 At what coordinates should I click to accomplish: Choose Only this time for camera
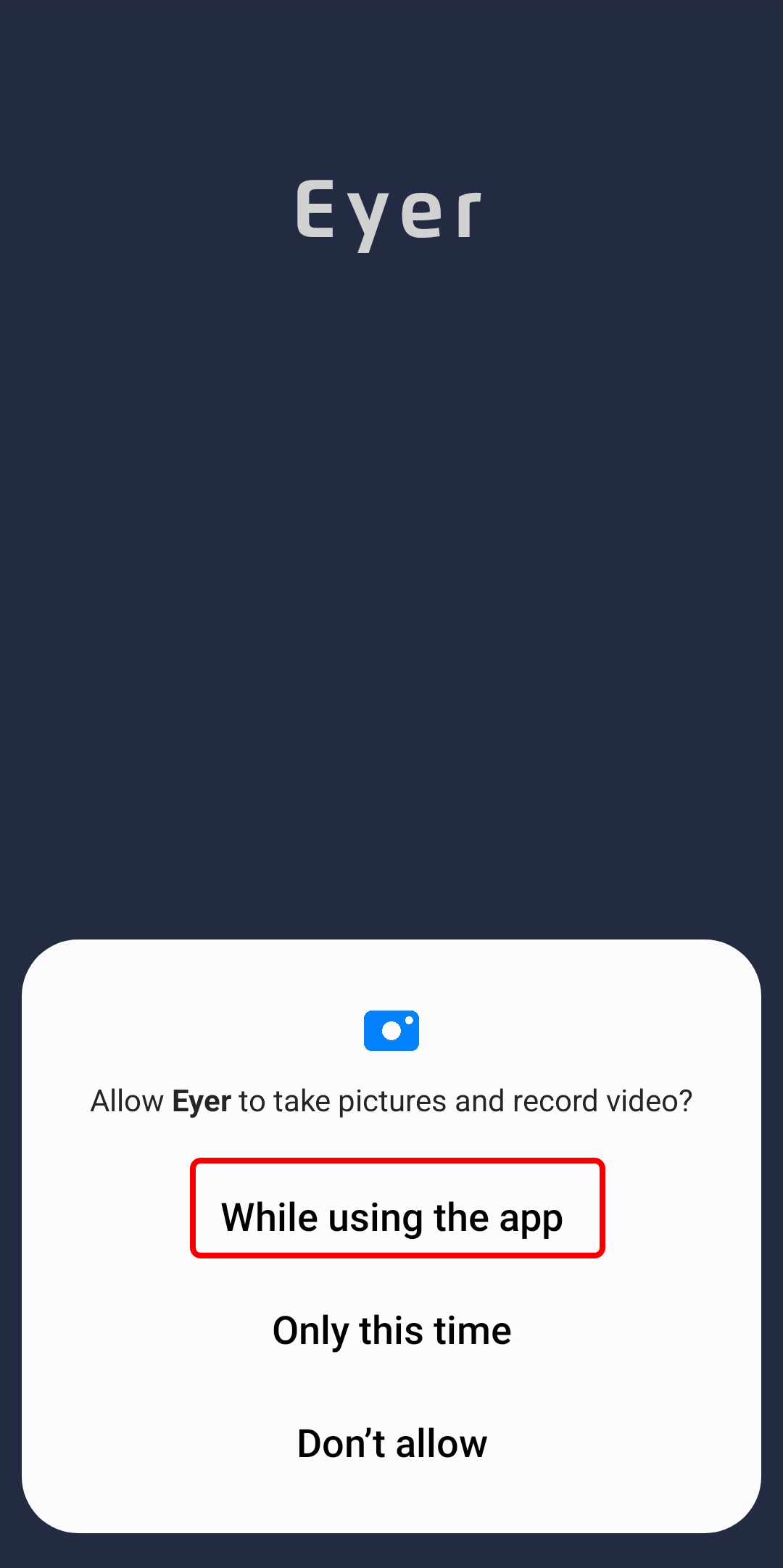point(391,1331)
